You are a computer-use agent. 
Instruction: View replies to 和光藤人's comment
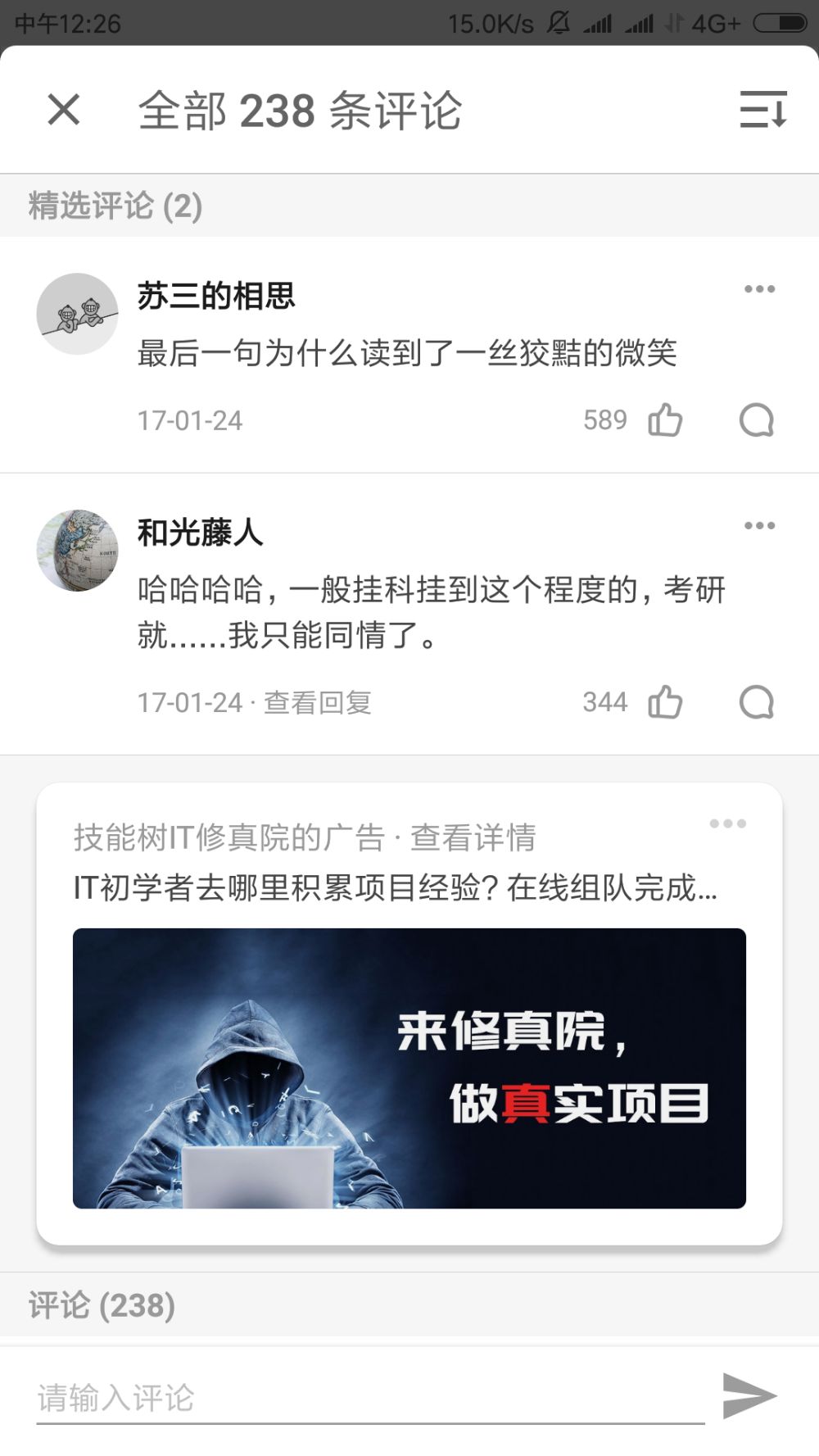(x=318, y=703)
